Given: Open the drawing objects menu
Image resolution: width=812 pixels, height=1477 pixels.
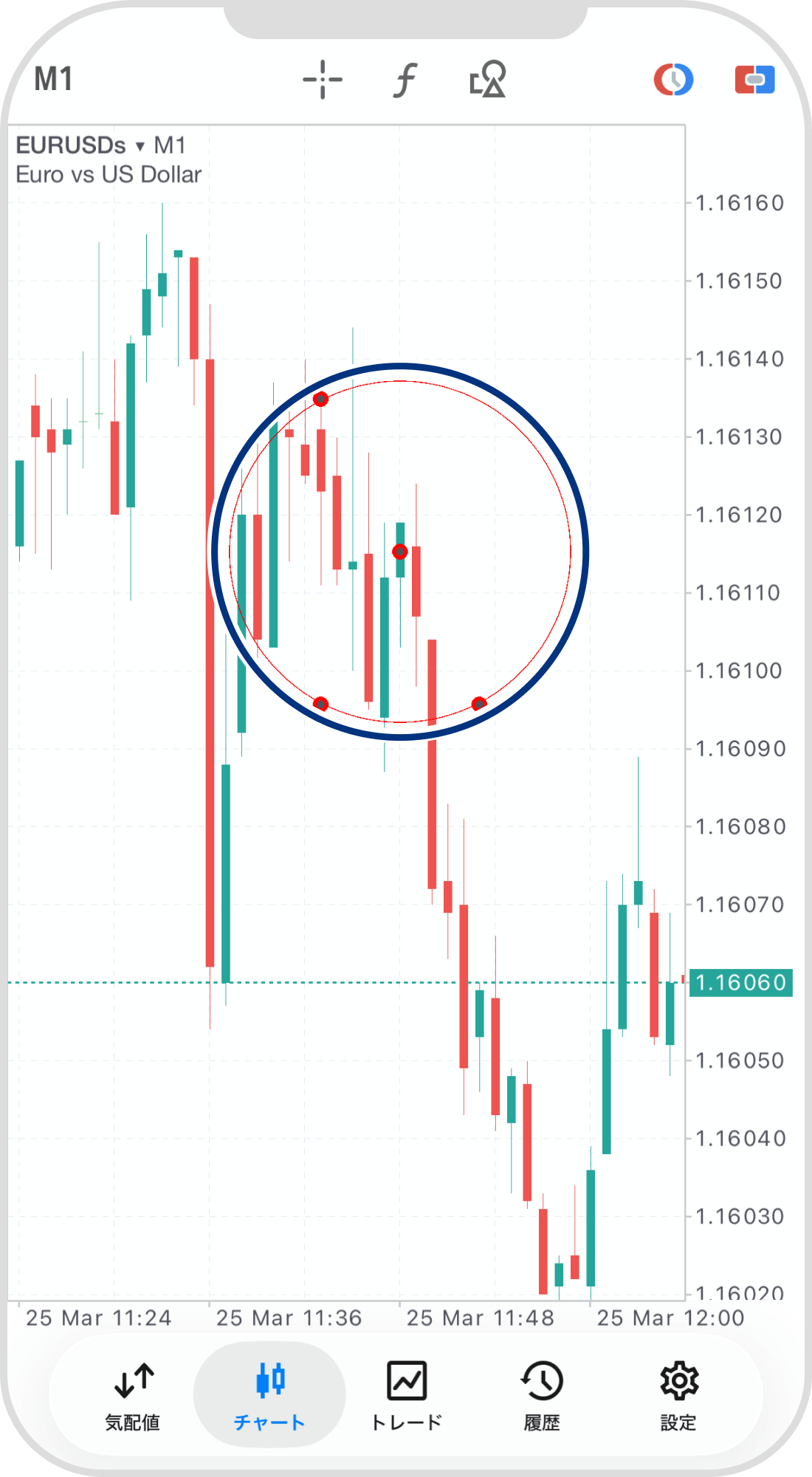Looking at the screenshot, I should 488,80.
